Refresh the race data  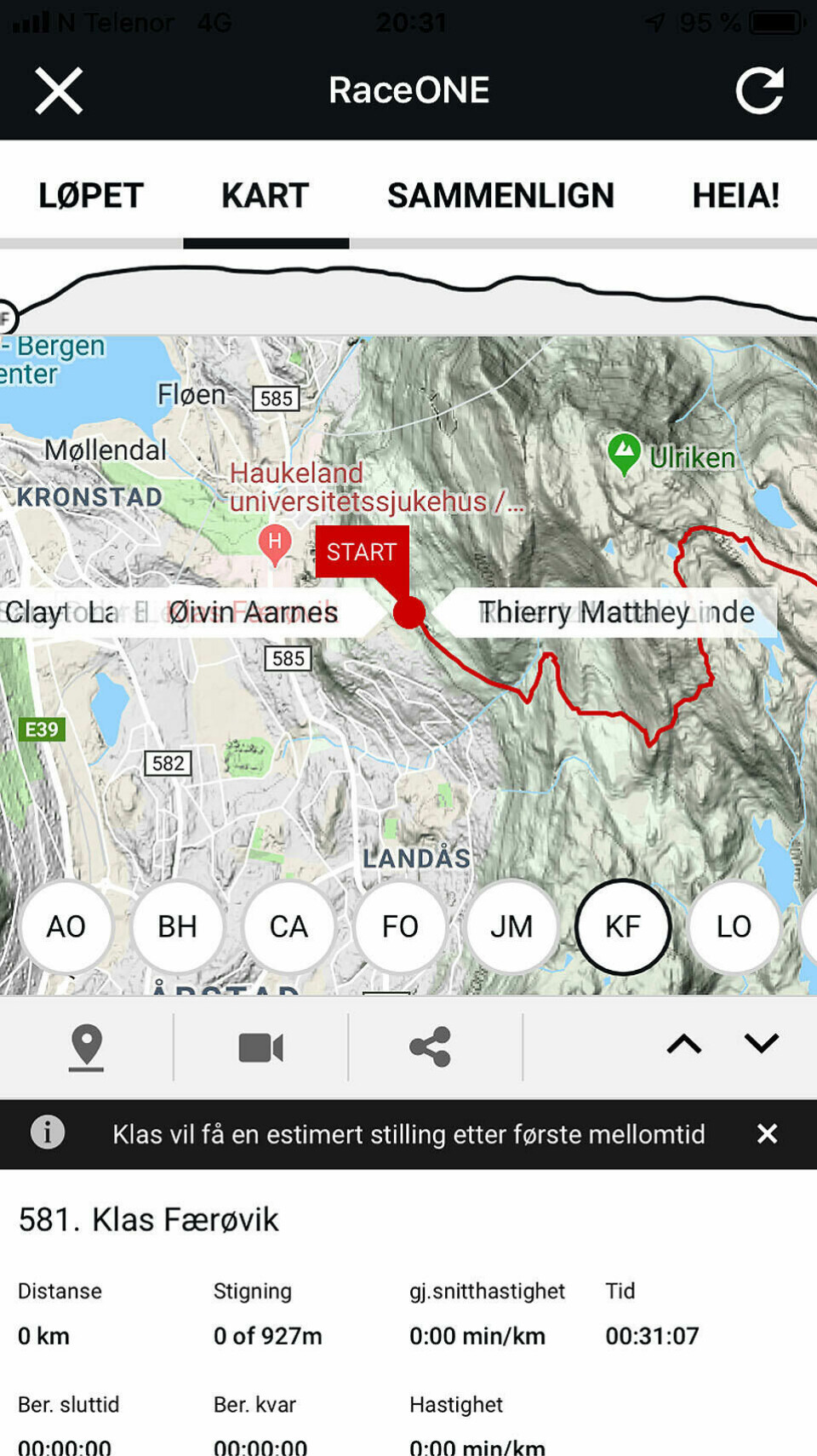click(x=758, y=90)
